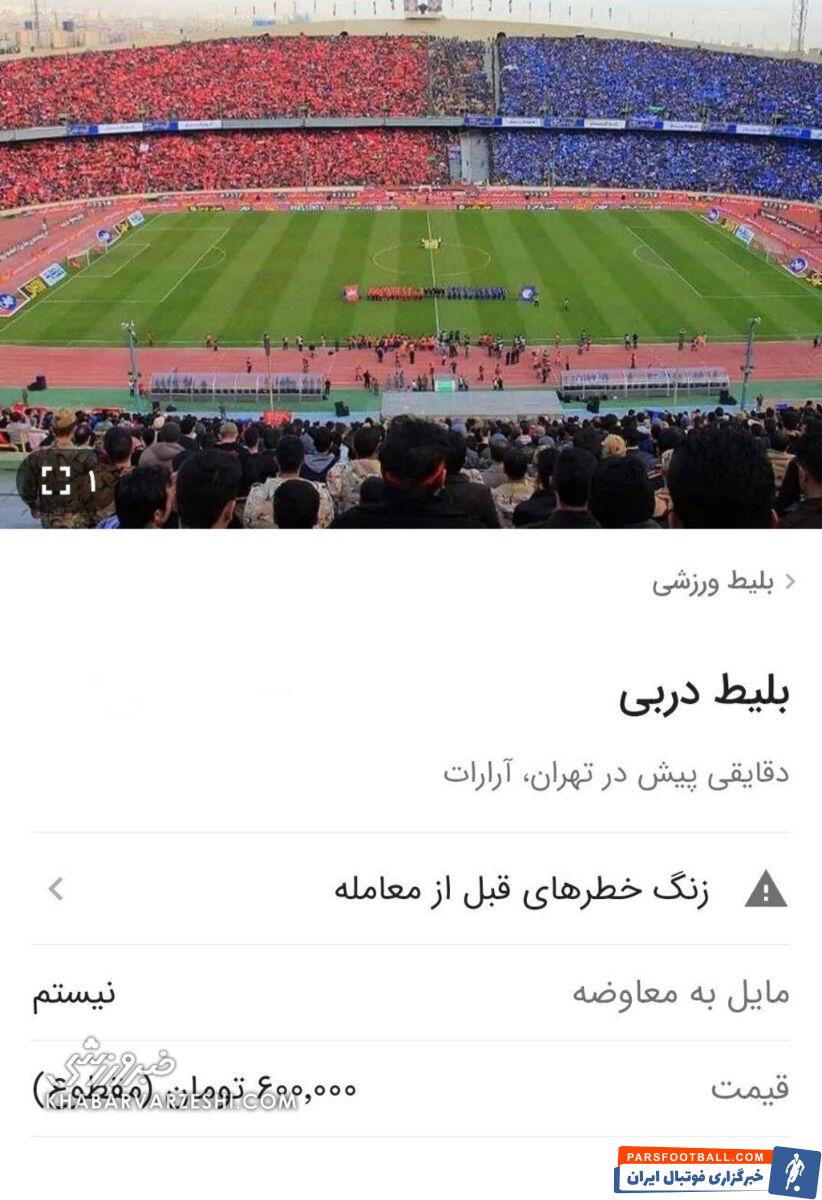
Task: Click the fullscreen expand icon on the stadium photo
Action: [x=55, y=480]
